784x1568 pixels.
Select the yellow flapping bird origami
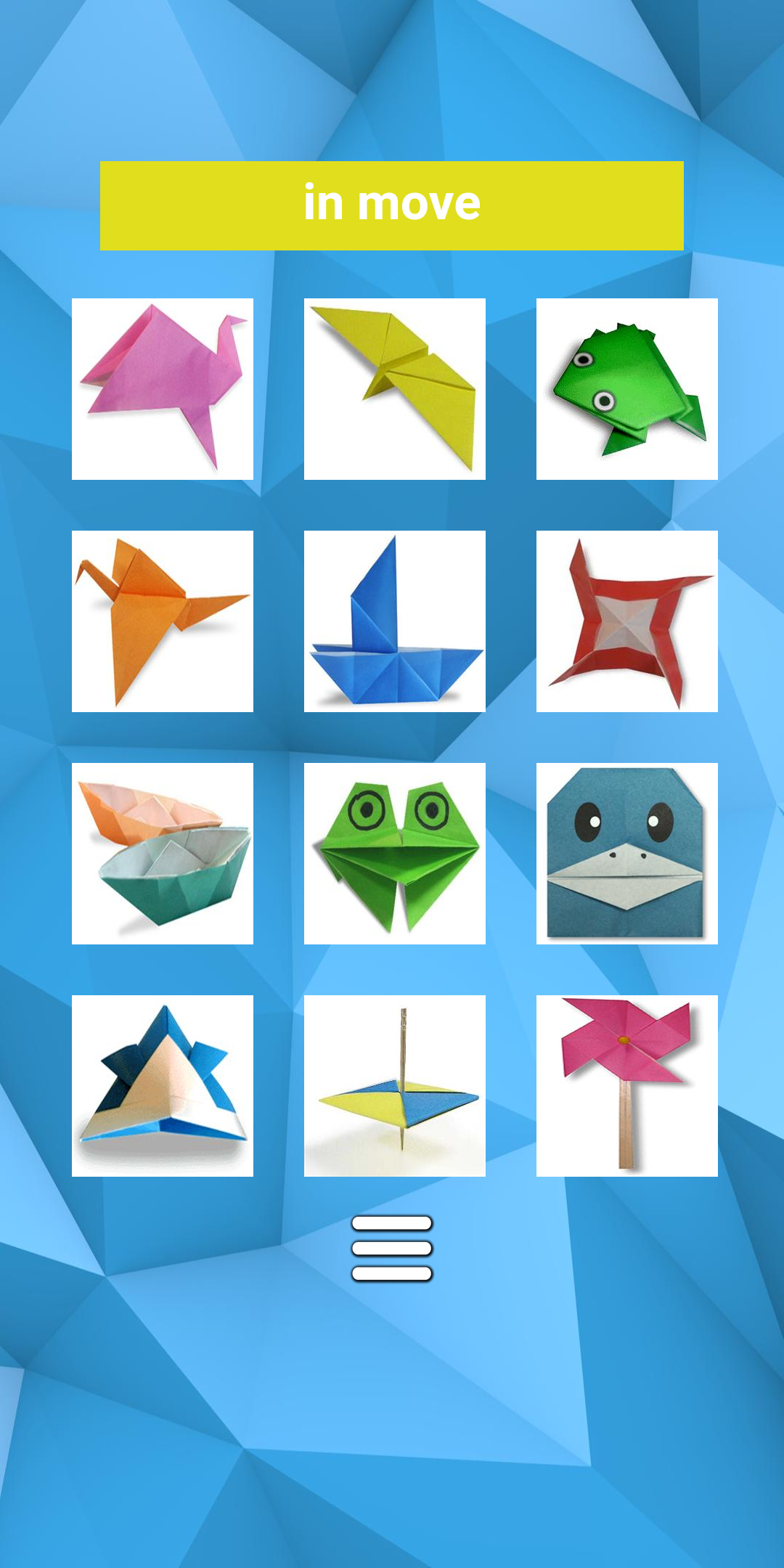point(395,389)
